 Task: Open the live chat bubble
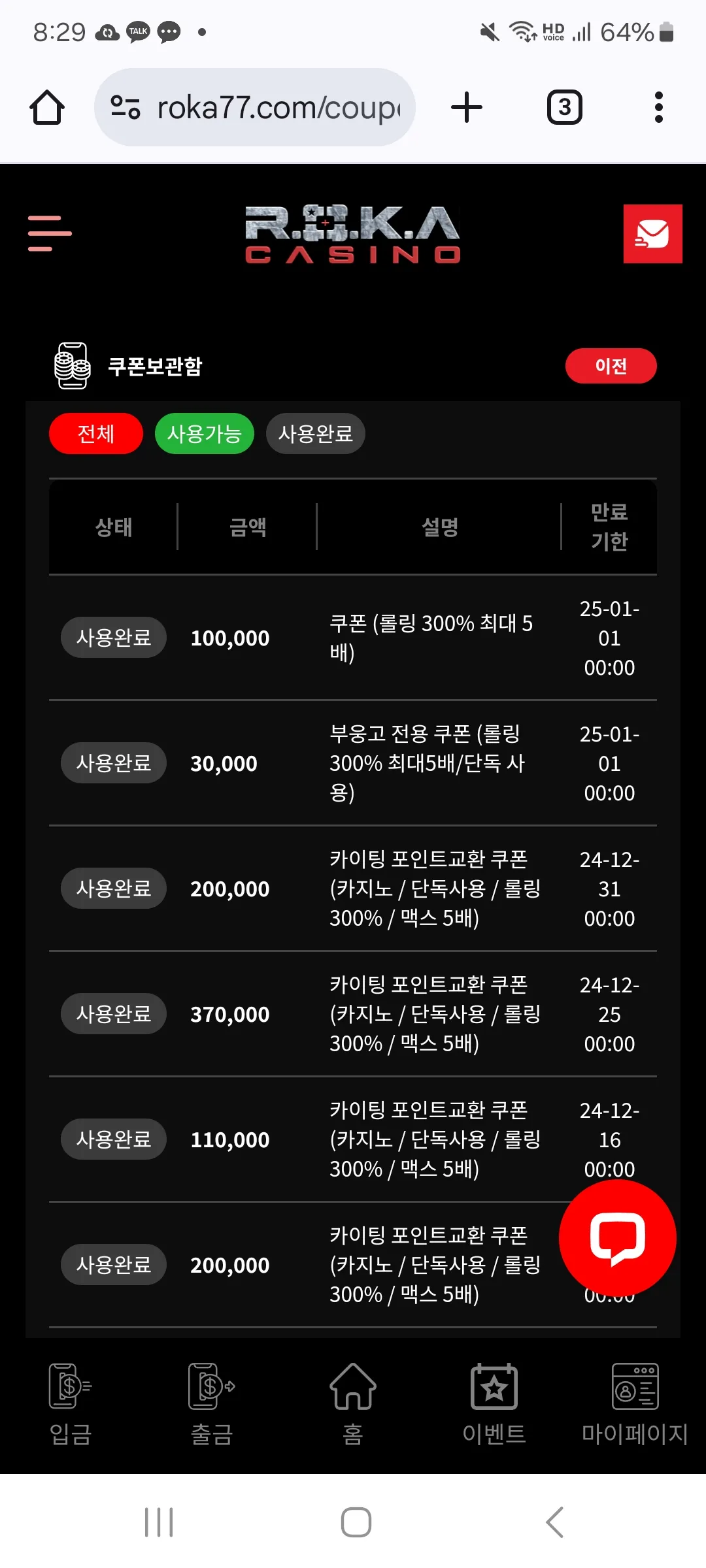(x=617, y=1238)
